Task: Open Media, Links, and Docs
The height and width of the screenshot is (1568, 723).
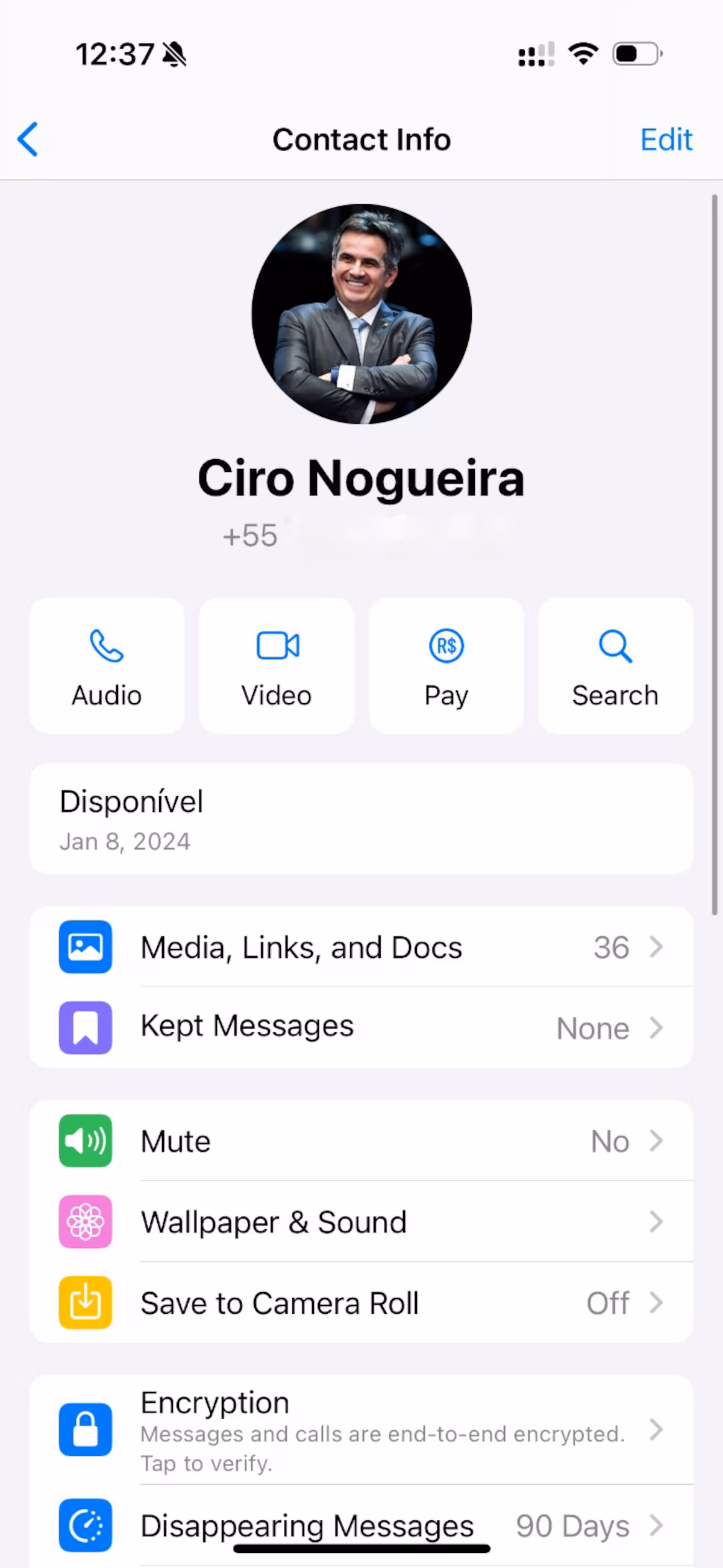Action: (361, 947)
